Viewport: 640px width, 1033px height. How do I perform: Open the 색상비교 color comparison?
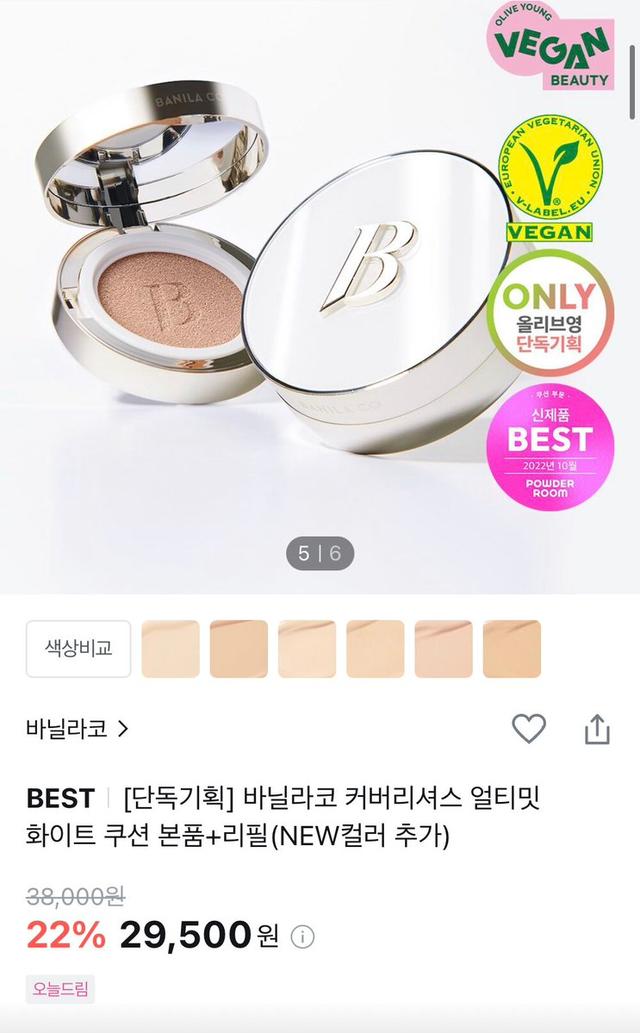(78, 648)
